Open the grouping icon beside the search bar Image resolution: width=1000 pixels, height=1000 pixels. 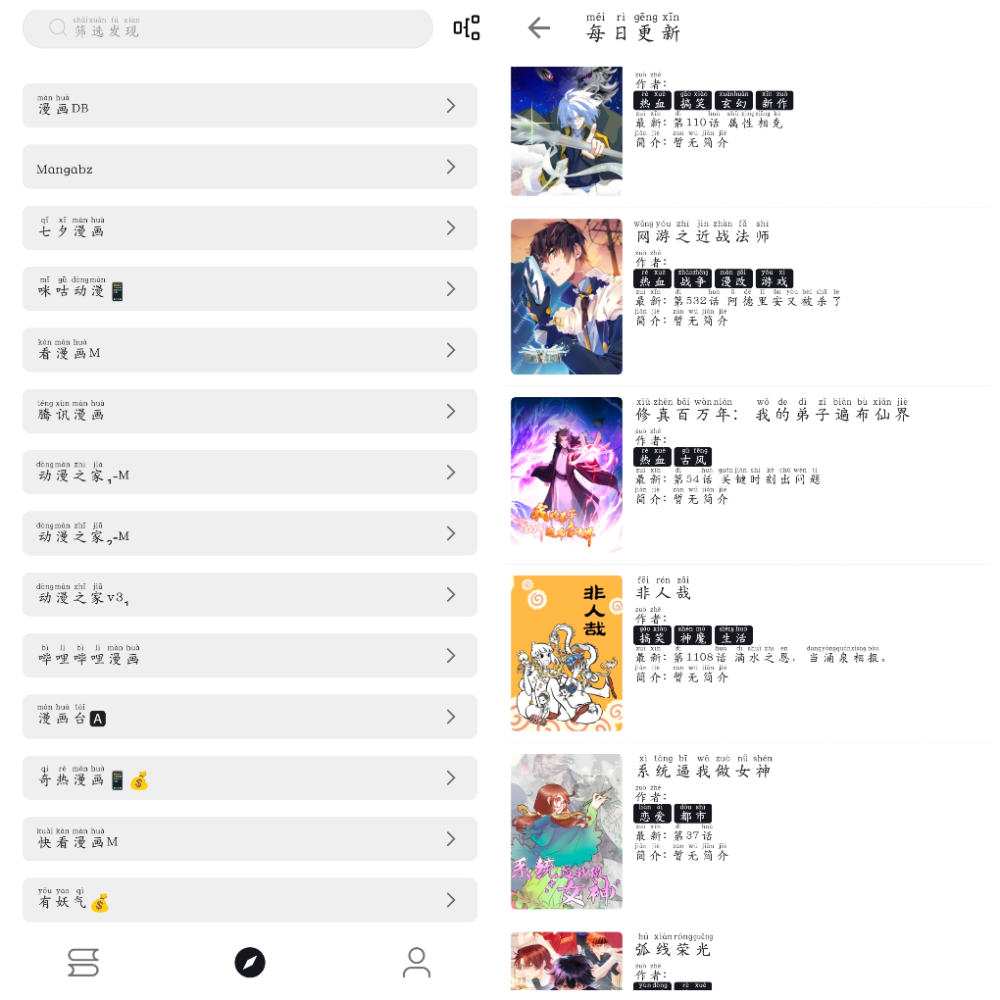pyautogui.click(x=466, y=28)
